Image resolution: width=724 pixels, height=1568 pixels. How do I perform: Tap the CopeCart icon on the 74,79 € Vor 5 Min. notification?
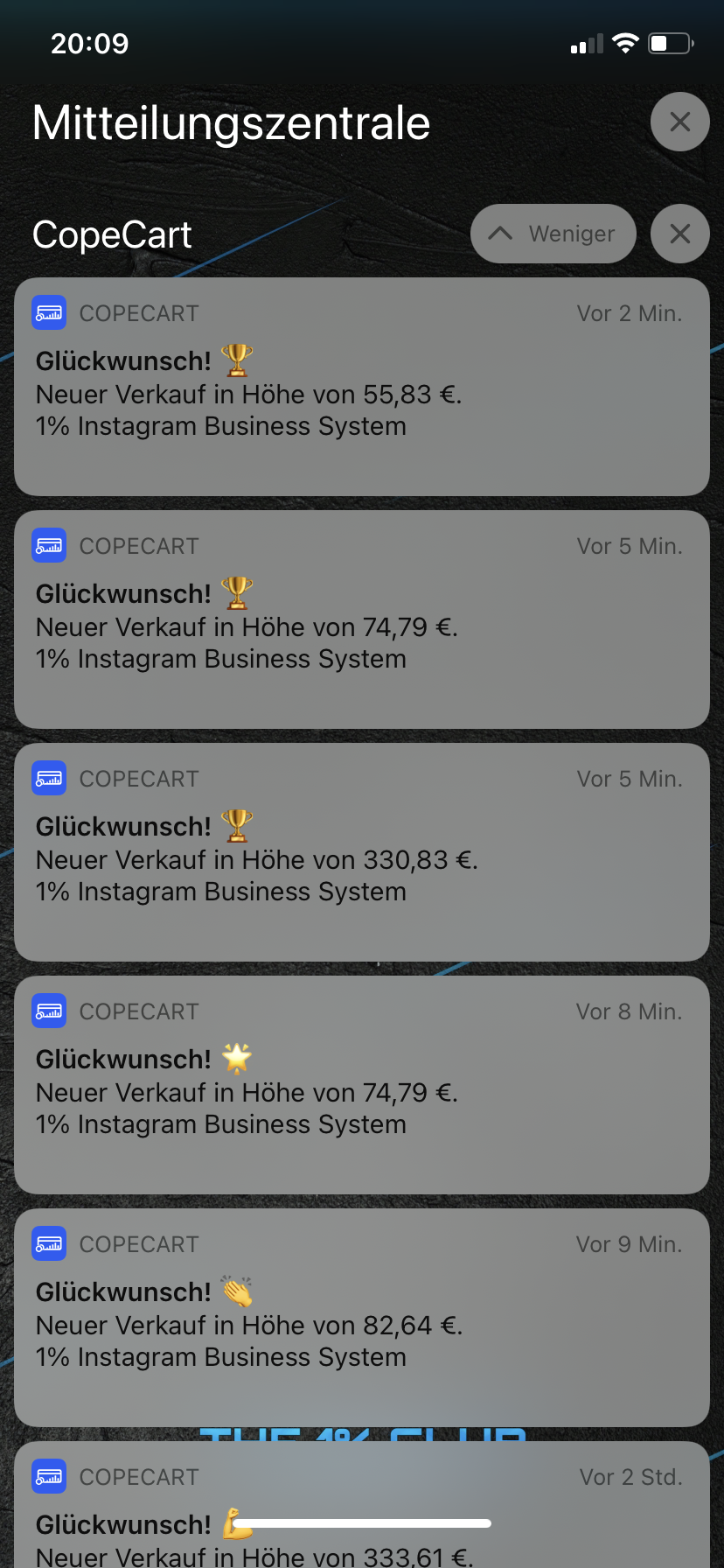pyautogui.click(x=49, y=545)
